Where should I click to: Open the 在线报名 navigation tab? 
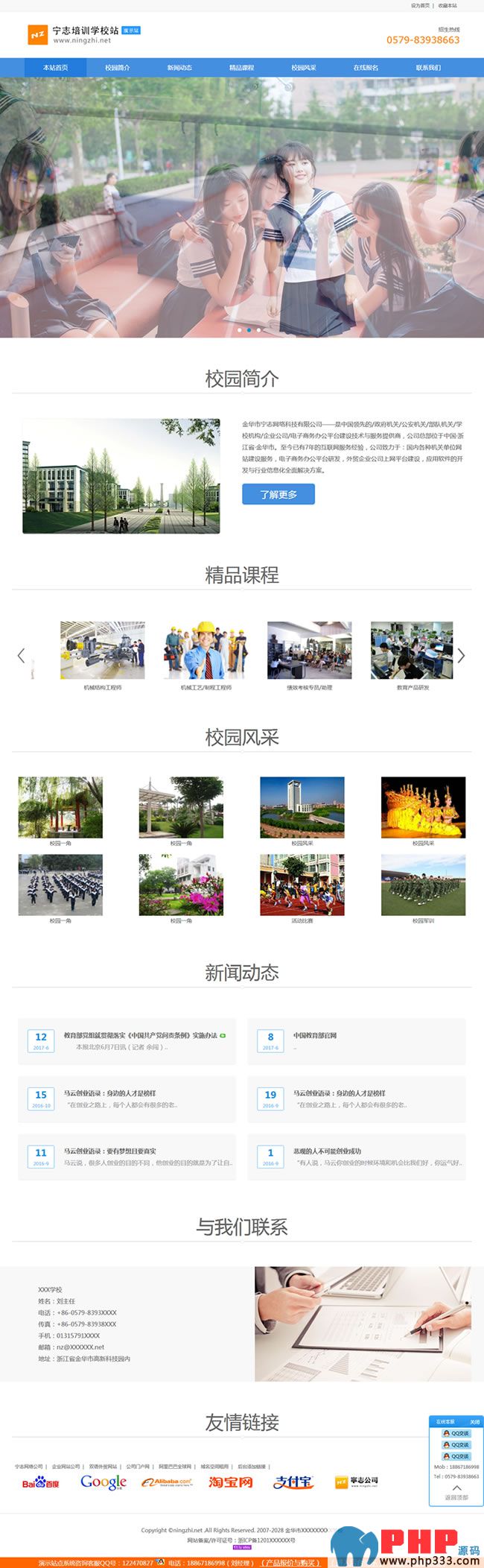pos(366,68)
